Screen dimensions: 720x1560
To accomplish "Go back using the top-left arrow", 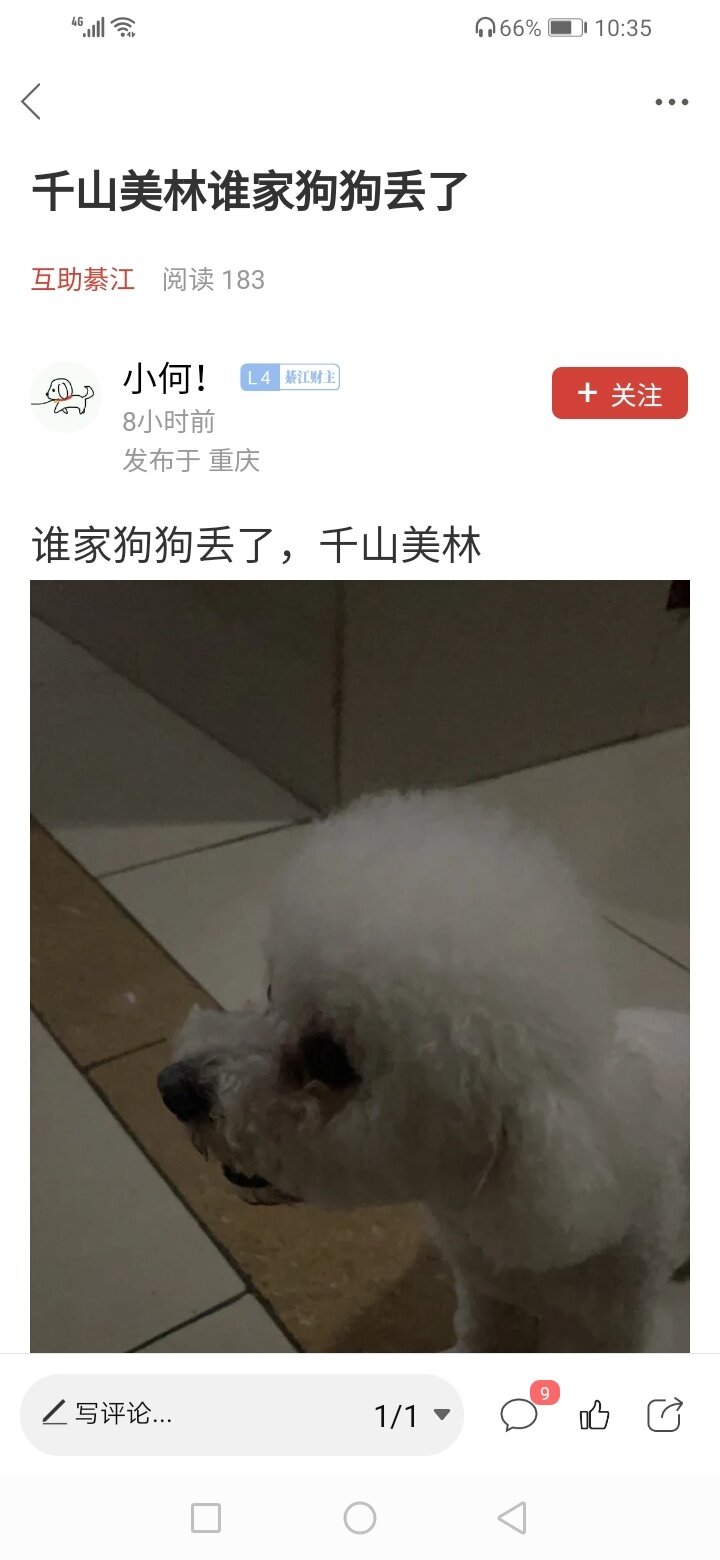I will click(32, 102).
